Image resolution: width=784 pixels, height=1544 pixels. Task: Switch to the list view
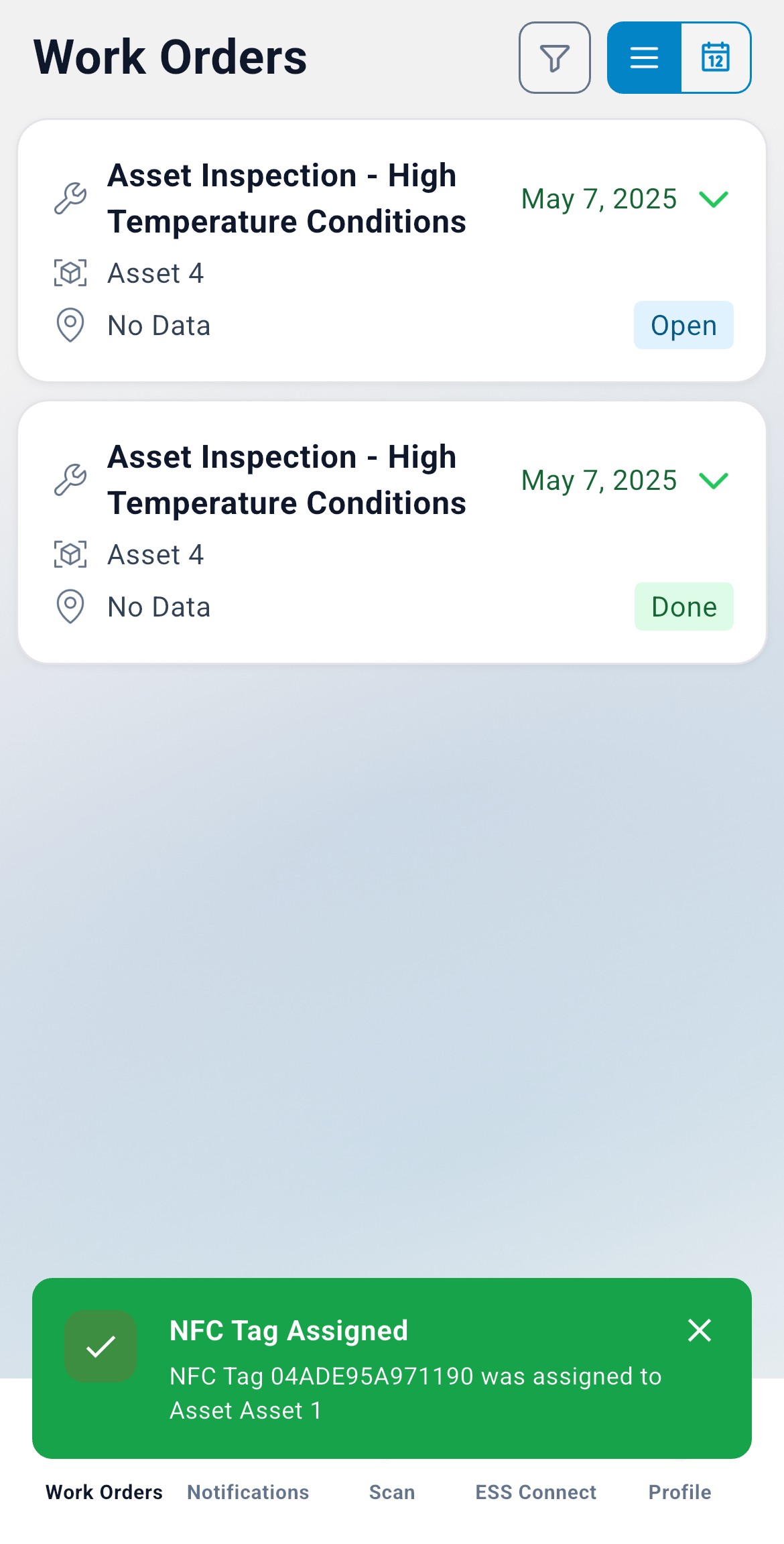tap(644, 58)
